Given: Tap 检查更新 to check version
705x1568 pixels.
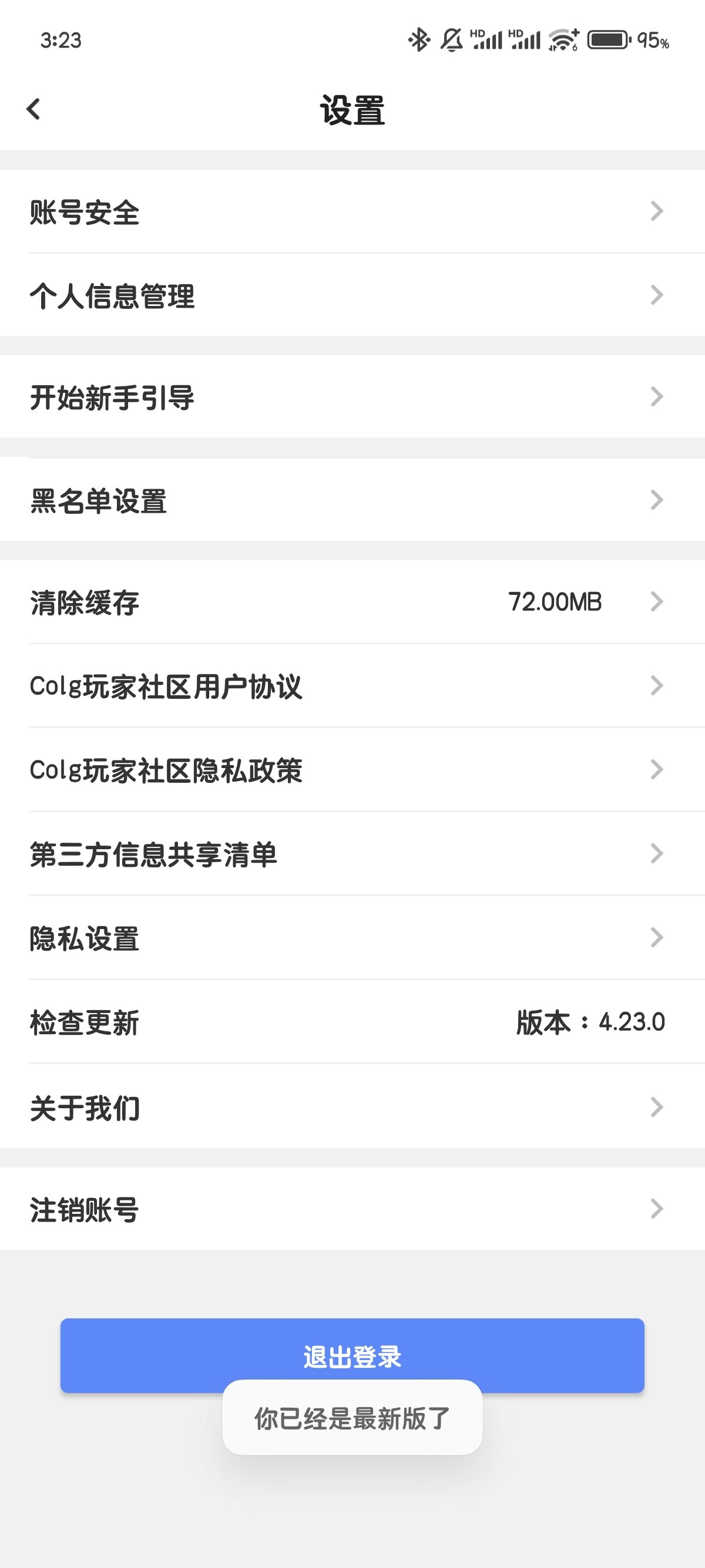Looking at the screenshot, I should tap(352, 1022).
